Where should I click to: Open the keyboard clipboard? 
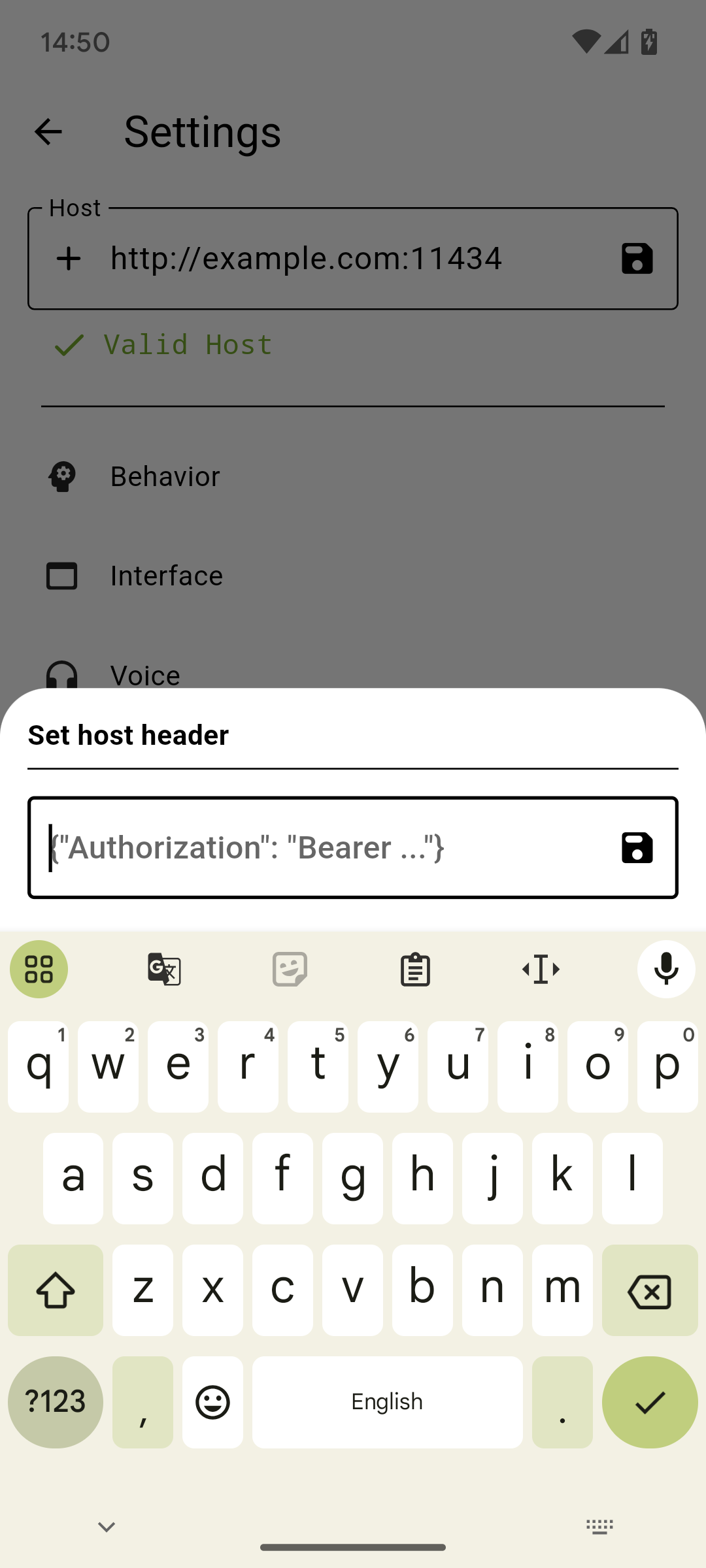point(415,969)
